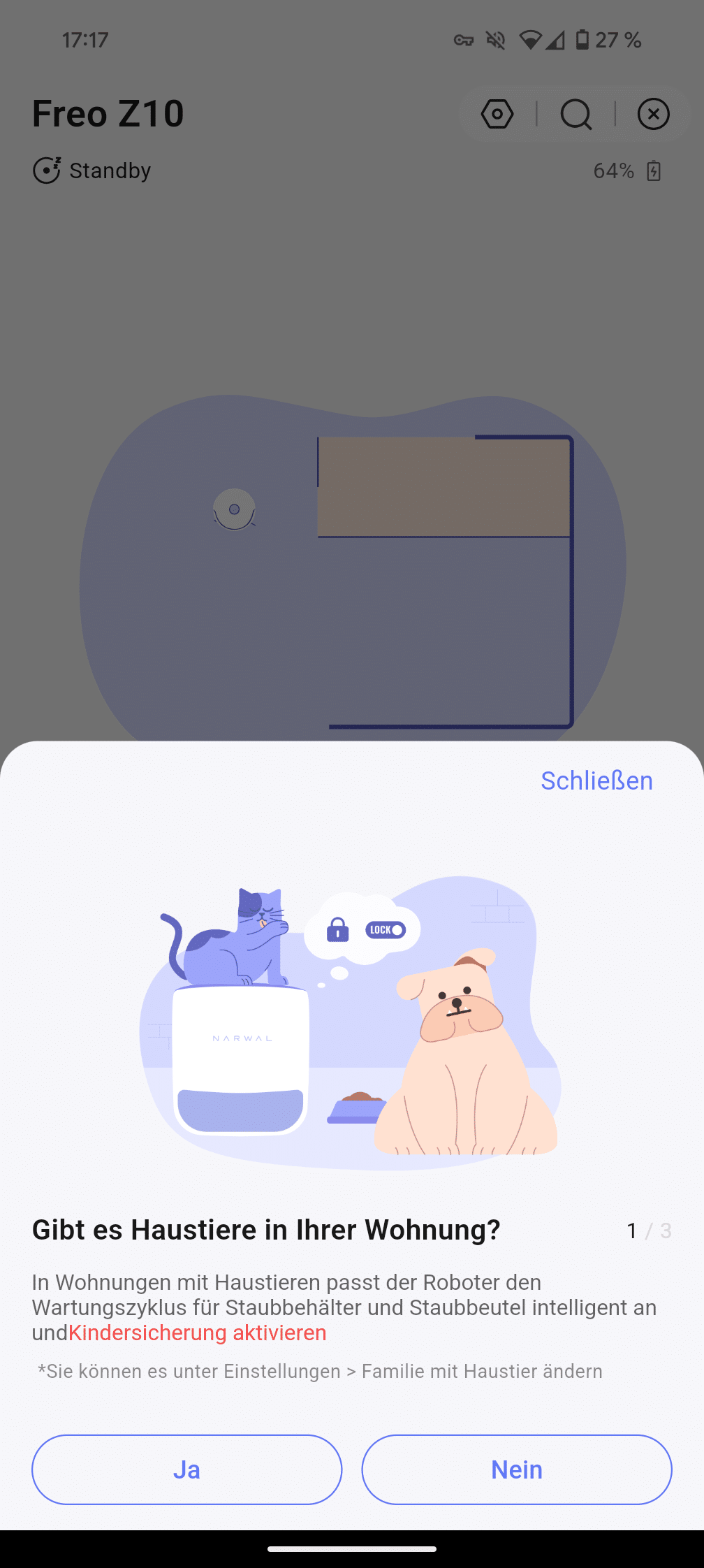
Task: Dismiss the dialog with Schließen
Action: pyautogui.click(x=596, y=781)
